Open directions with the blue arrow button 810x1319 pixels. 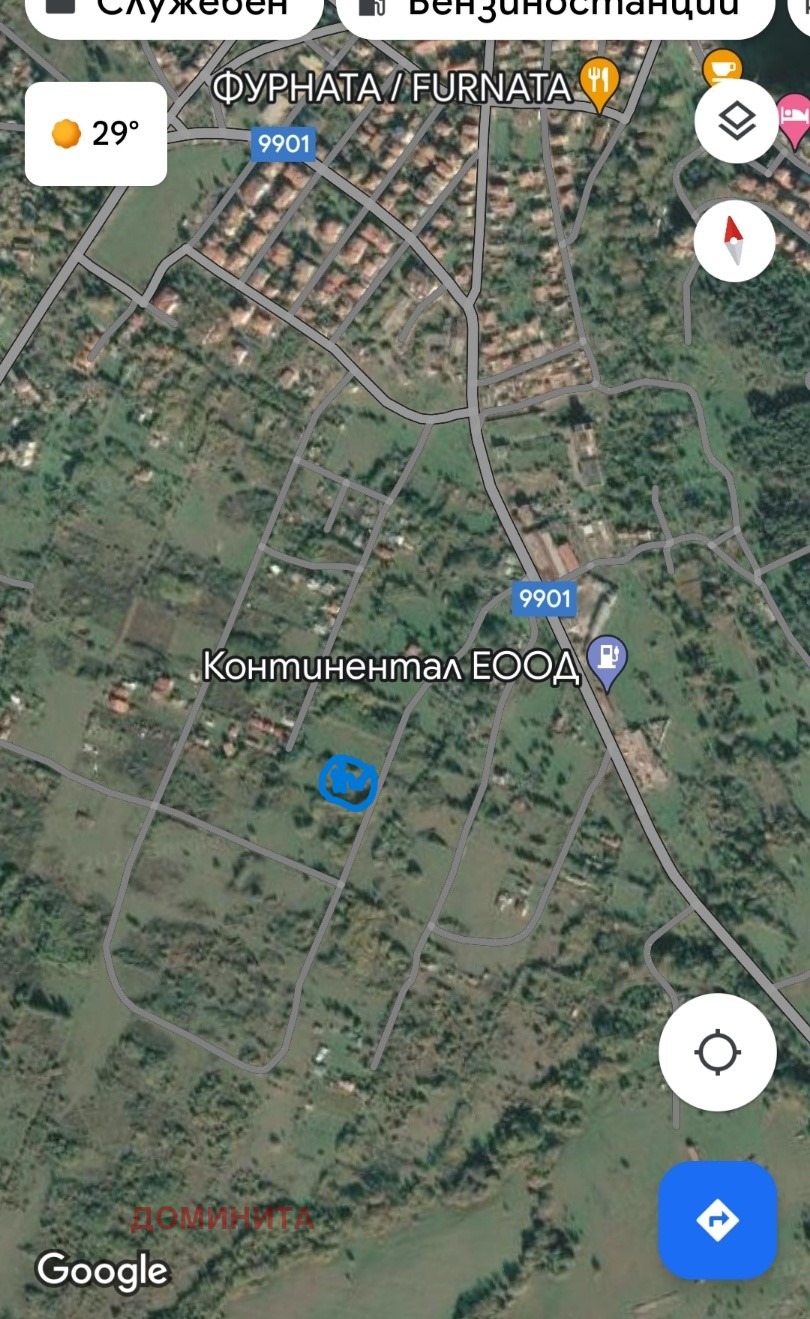pos(717,1219)
